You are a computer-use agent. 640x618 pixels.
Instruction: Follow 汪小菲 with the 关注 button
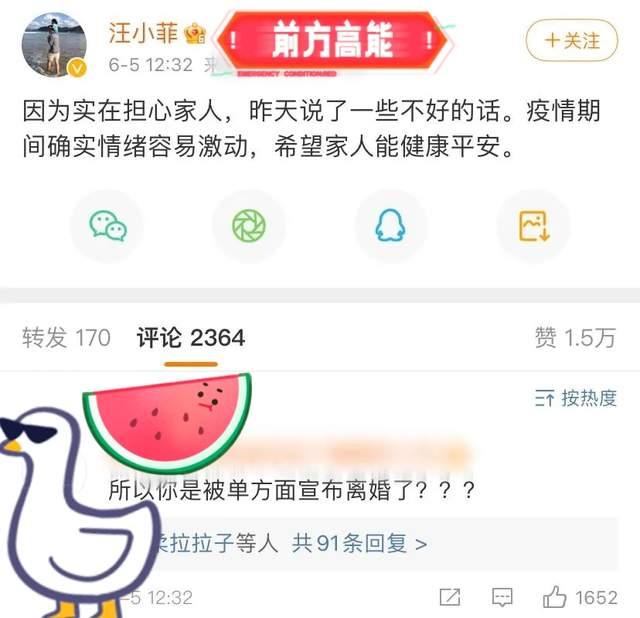[x=572, y=41]
